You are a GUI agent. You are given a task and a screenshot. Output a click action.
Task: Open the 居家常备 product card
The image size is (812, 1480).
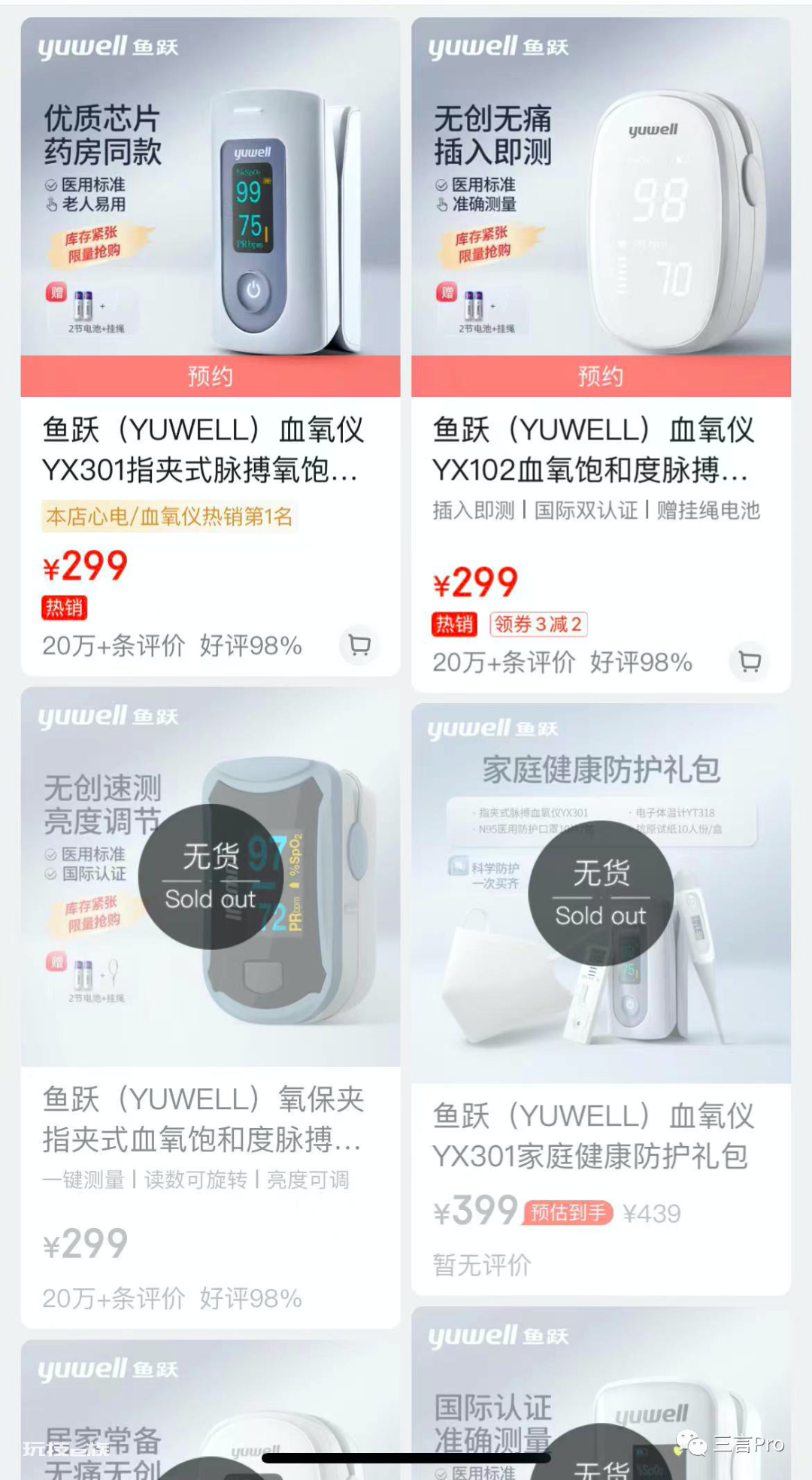click(210, 1410)
